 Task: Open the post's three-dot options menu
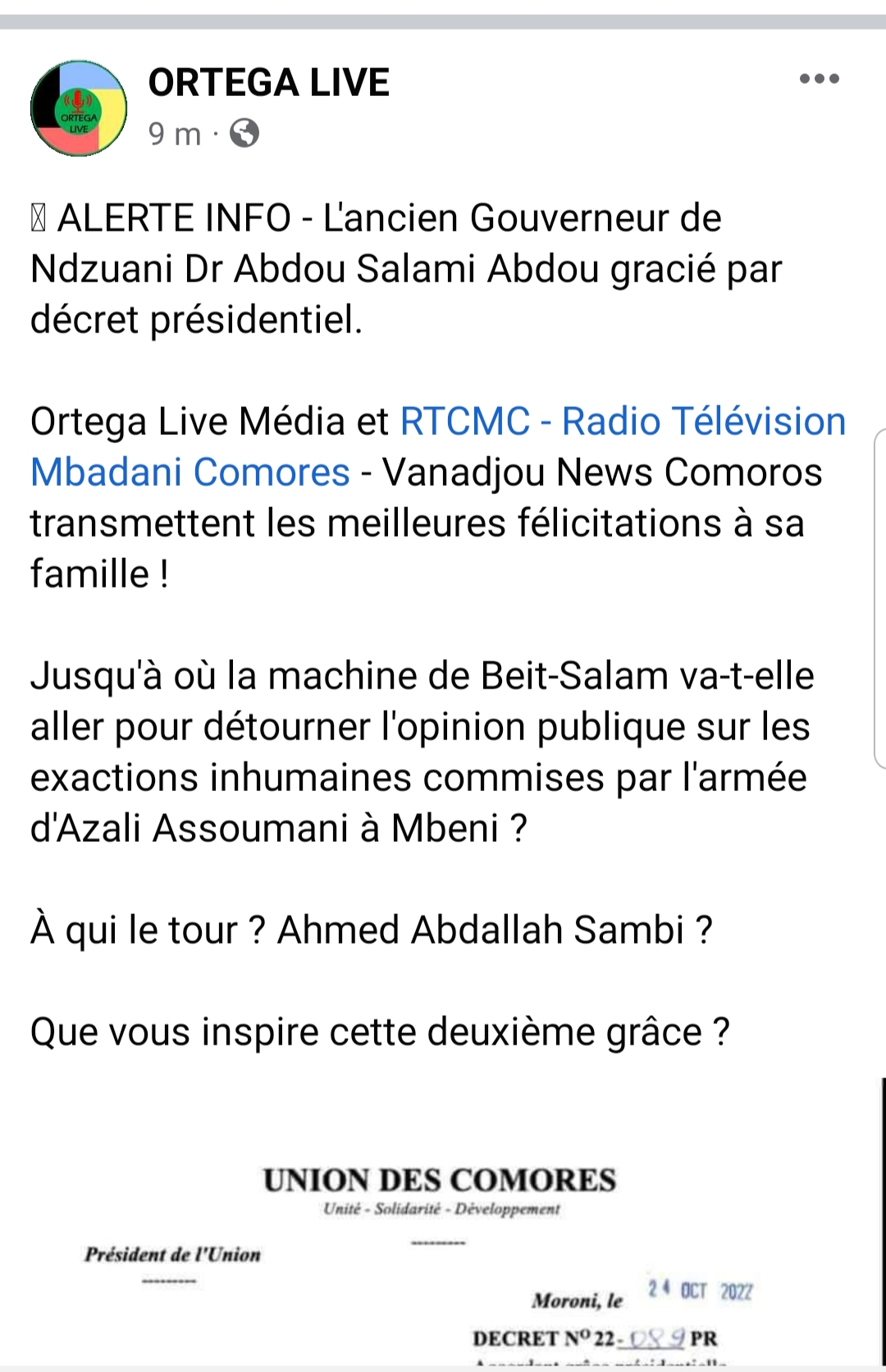tap(819, 79)
